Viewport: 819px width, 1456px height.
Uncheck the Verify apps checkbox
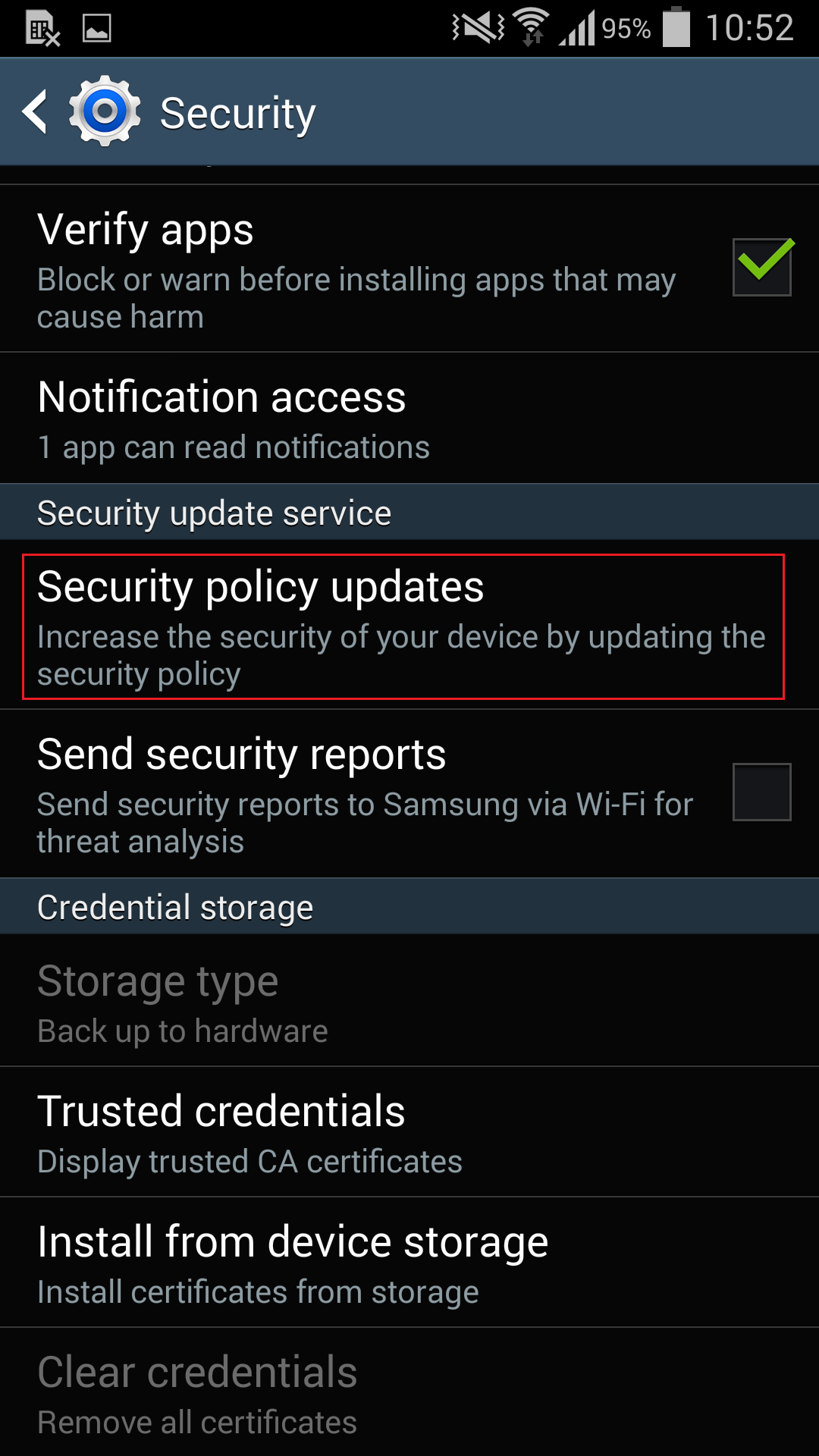point(762,267)
